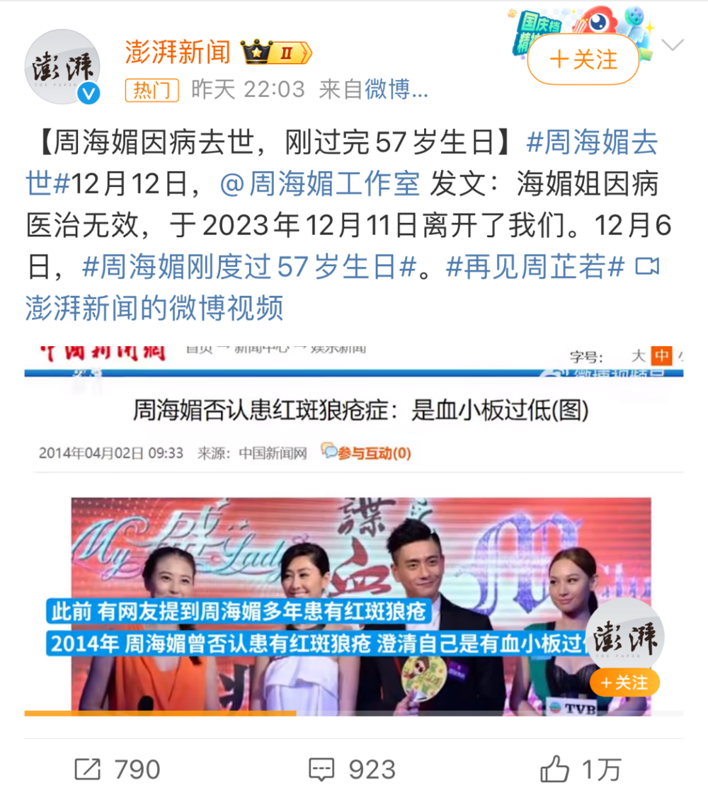Tap +关注 overlay on the video
The image size is (708, 800).
click(x=626, y=683)
